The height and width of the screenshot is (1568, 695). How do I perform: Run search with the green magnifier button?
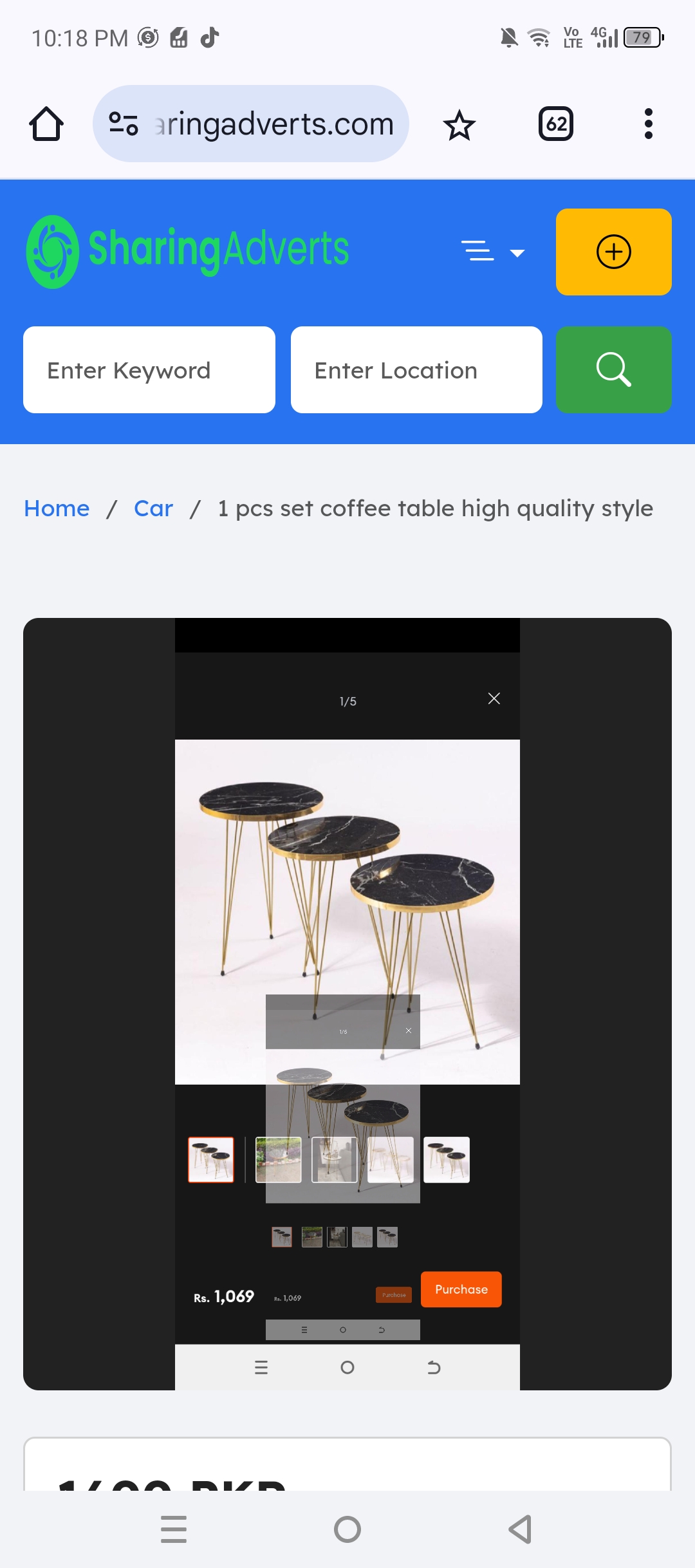(x=613, y=370)
